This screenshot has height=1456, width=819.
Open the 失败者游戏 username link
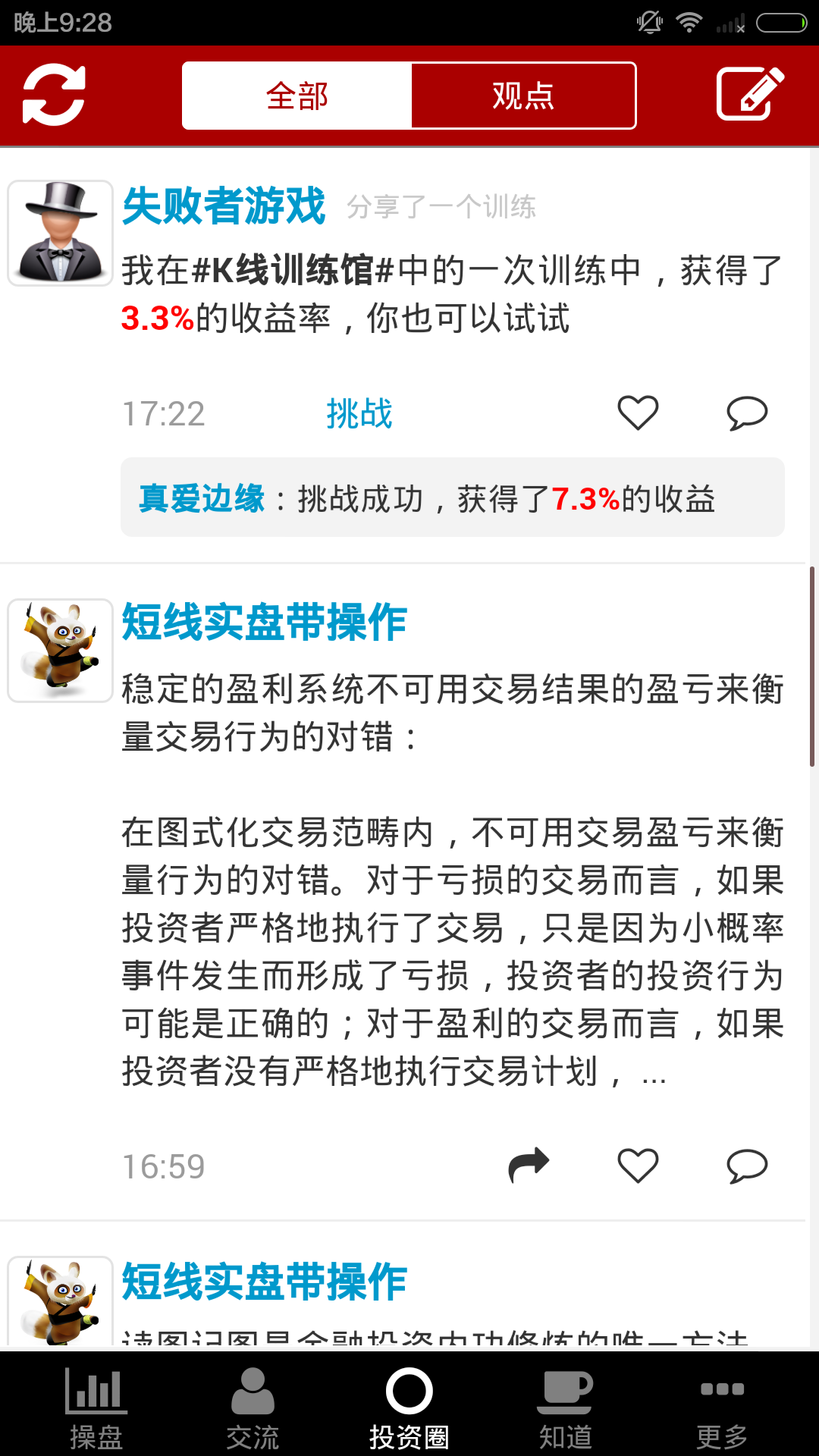point(224,206)
